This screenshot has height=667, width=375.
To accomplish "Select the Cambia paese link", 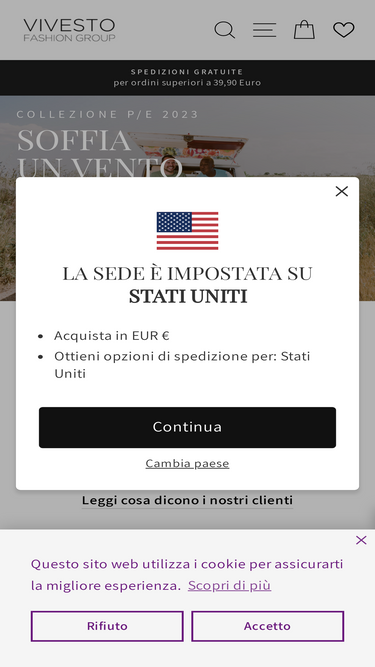I will [x=188, y=463].
